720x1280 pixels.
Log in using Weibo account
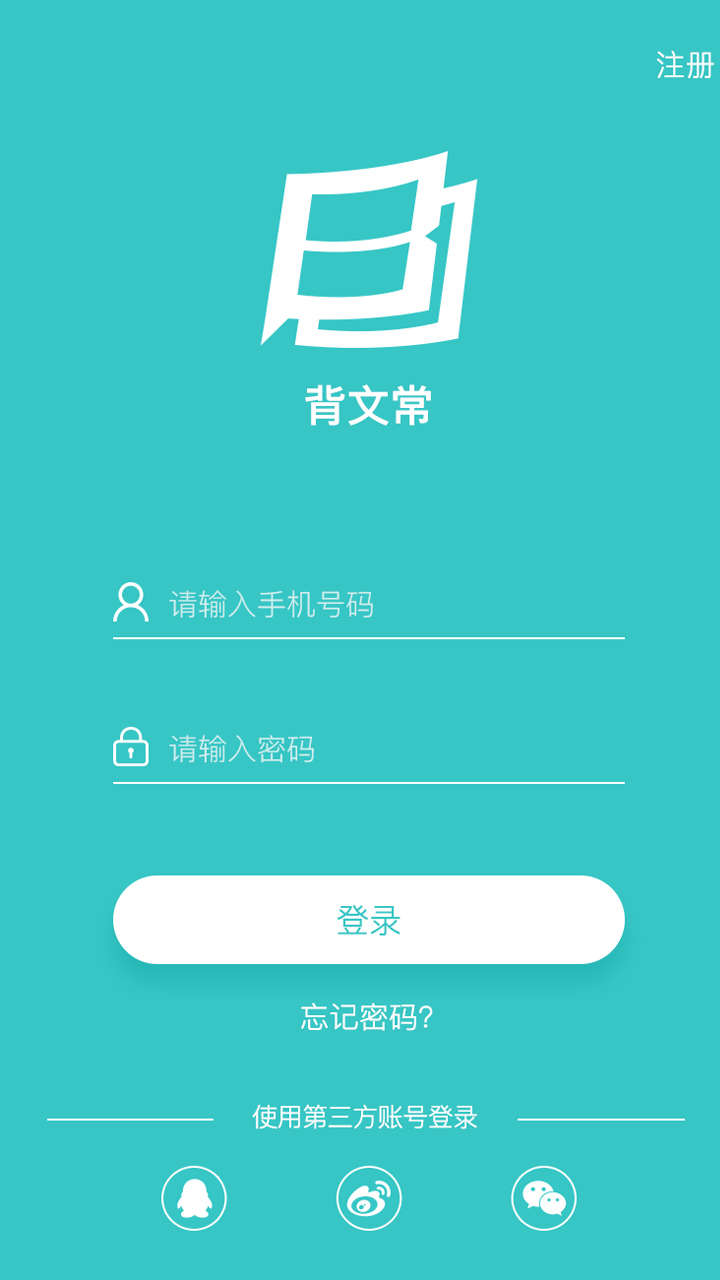369,1198
